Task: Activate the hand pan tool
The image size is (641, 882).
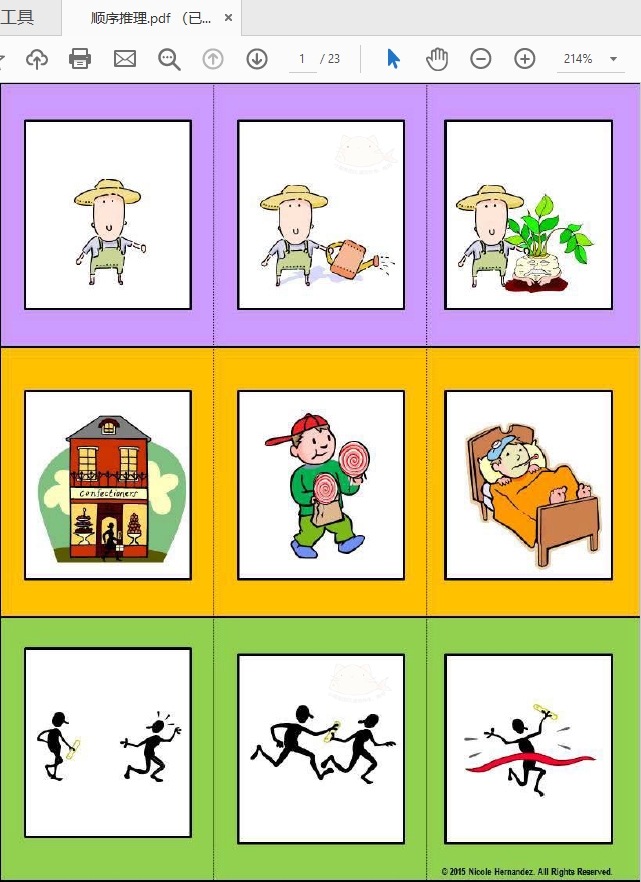Action: click(437, 59)
